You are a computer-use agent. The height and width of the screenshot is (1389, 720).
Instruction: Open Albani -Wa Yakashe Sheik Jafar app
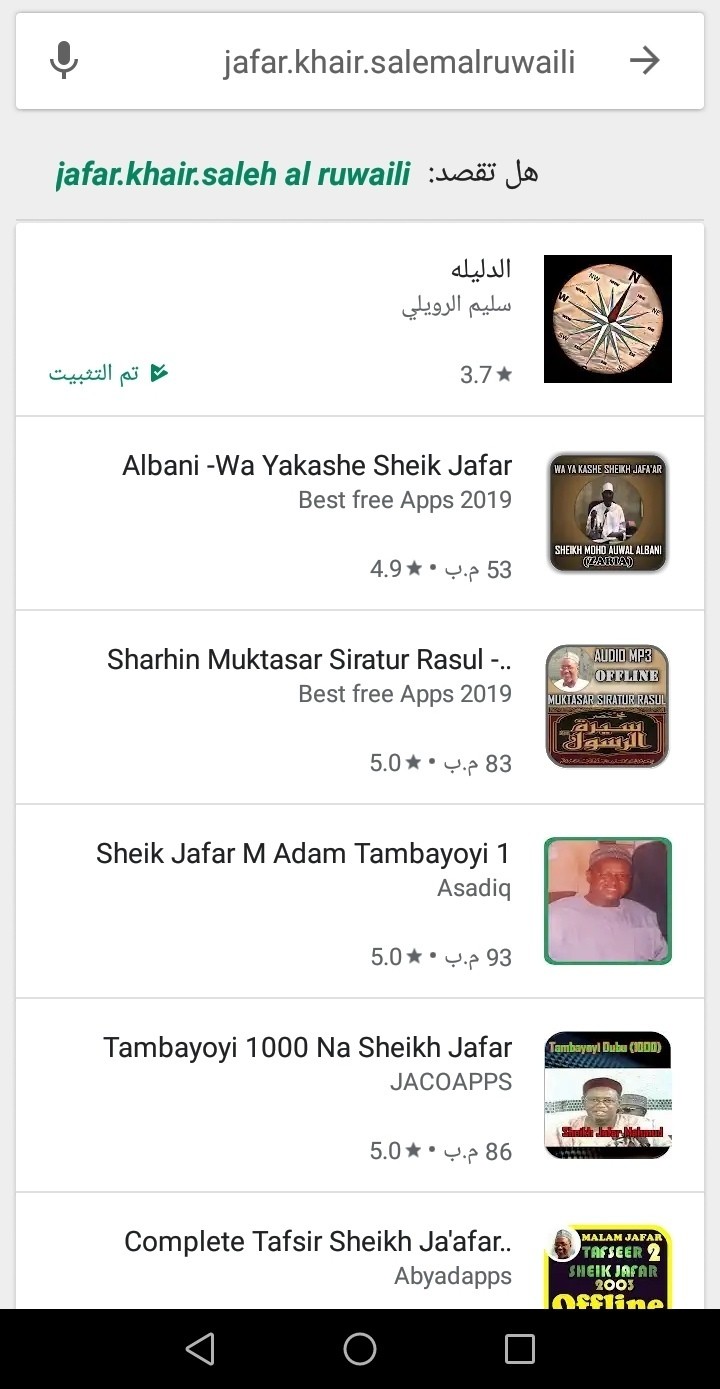360,513
